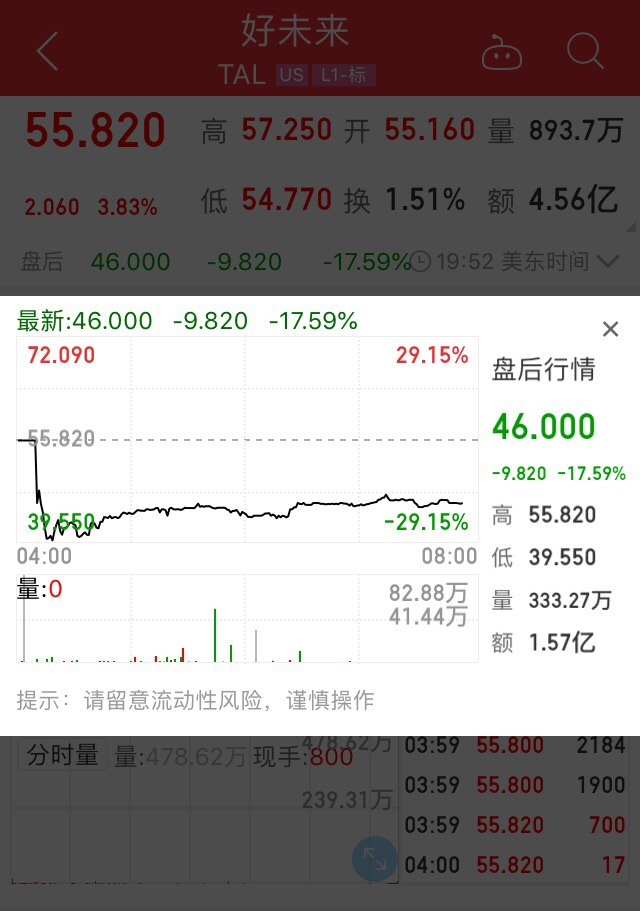Close the after-hours quote popup
Screen dimensions: 640x911
[x=610, y=329]
